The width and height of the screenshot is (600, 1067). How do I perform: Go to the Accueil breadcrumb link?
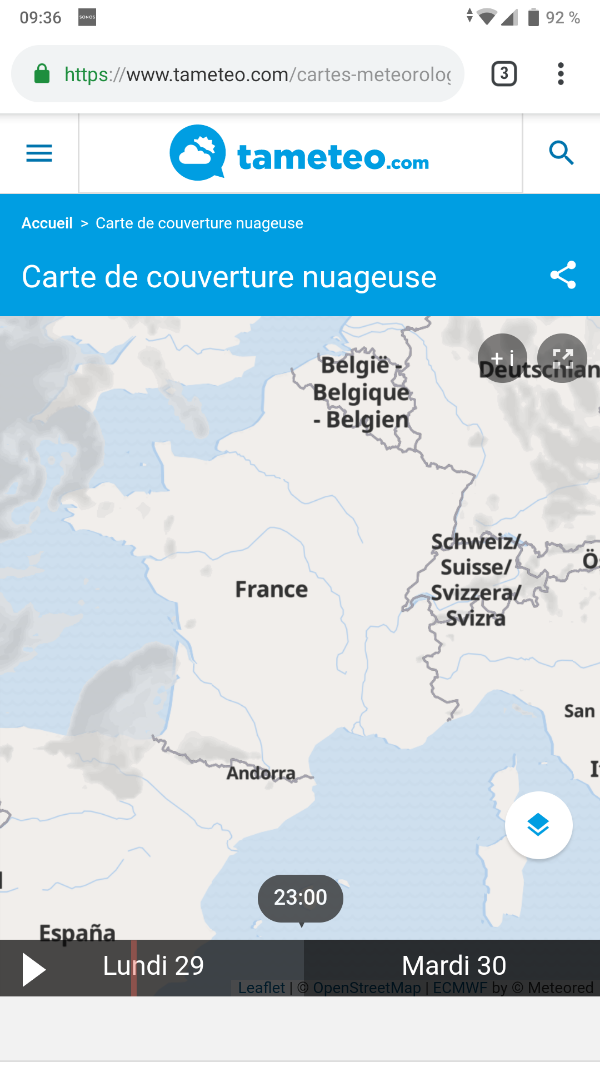click(x=47, y=223)
